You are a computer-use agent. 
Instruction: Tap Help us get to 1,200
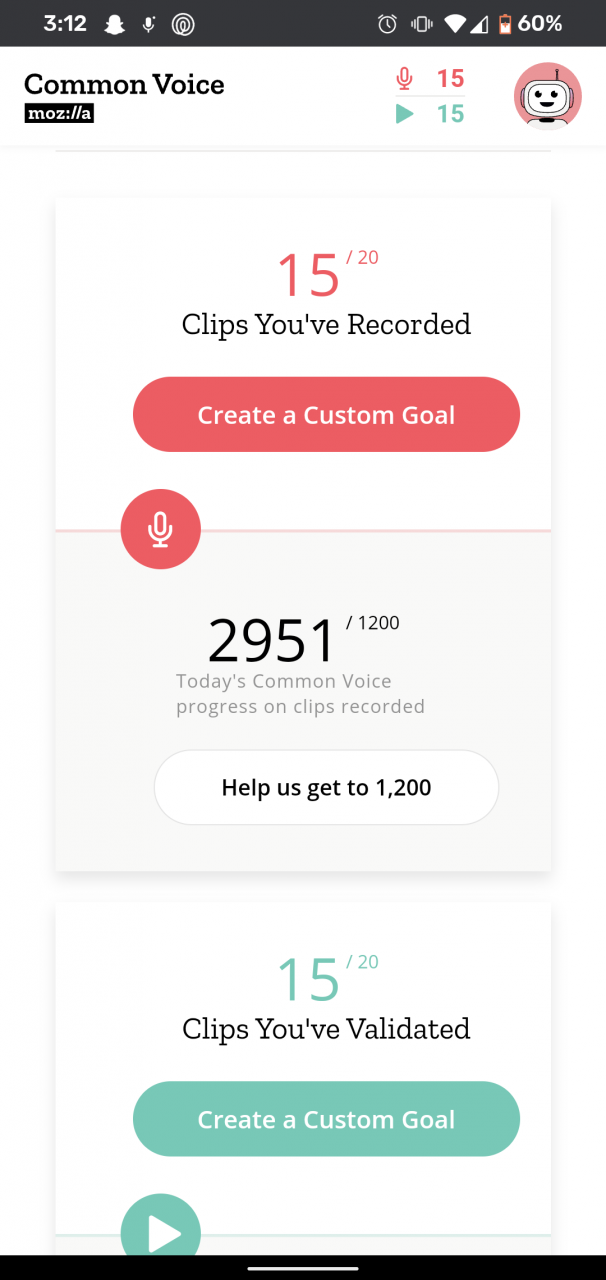click(326, 787)
